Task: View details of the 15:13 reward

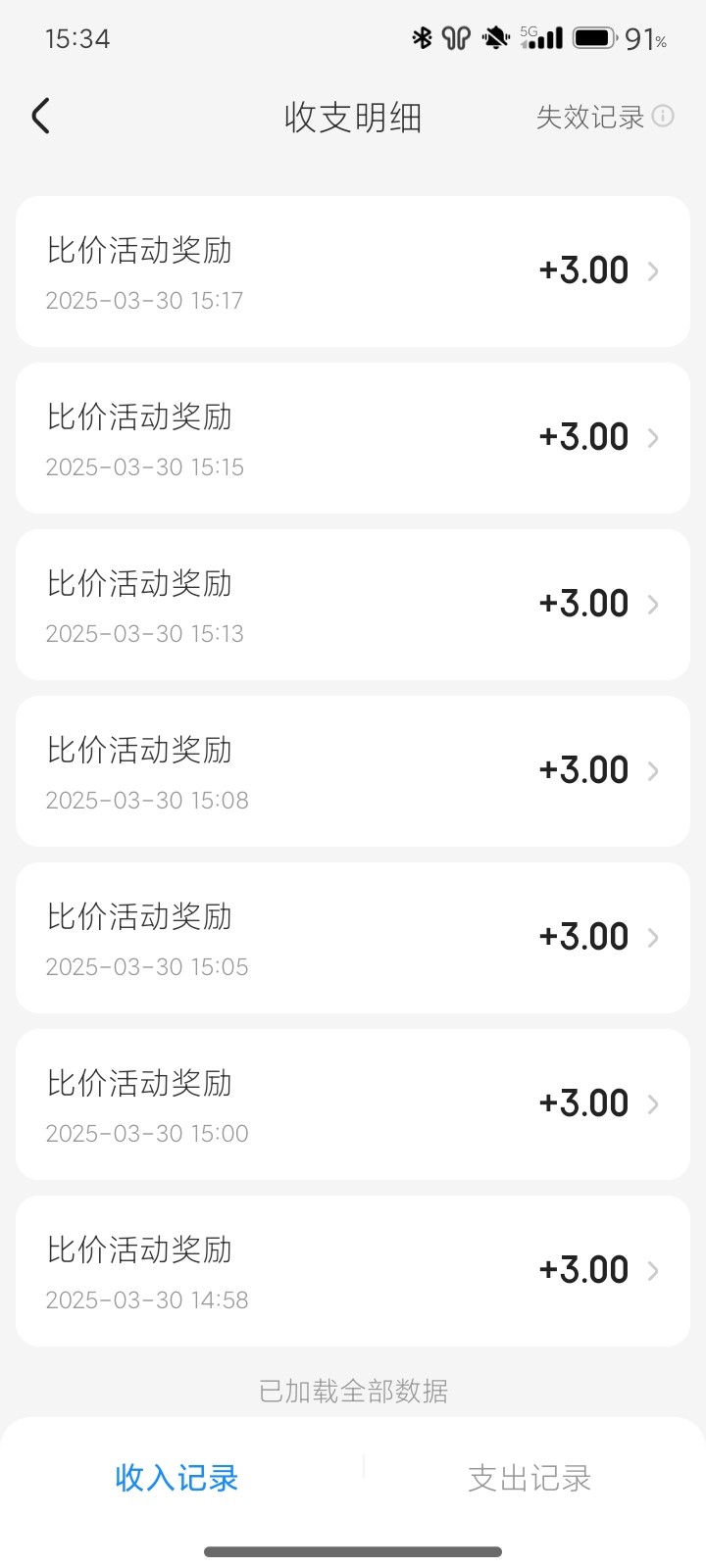Action: click(x=353, y=605)
